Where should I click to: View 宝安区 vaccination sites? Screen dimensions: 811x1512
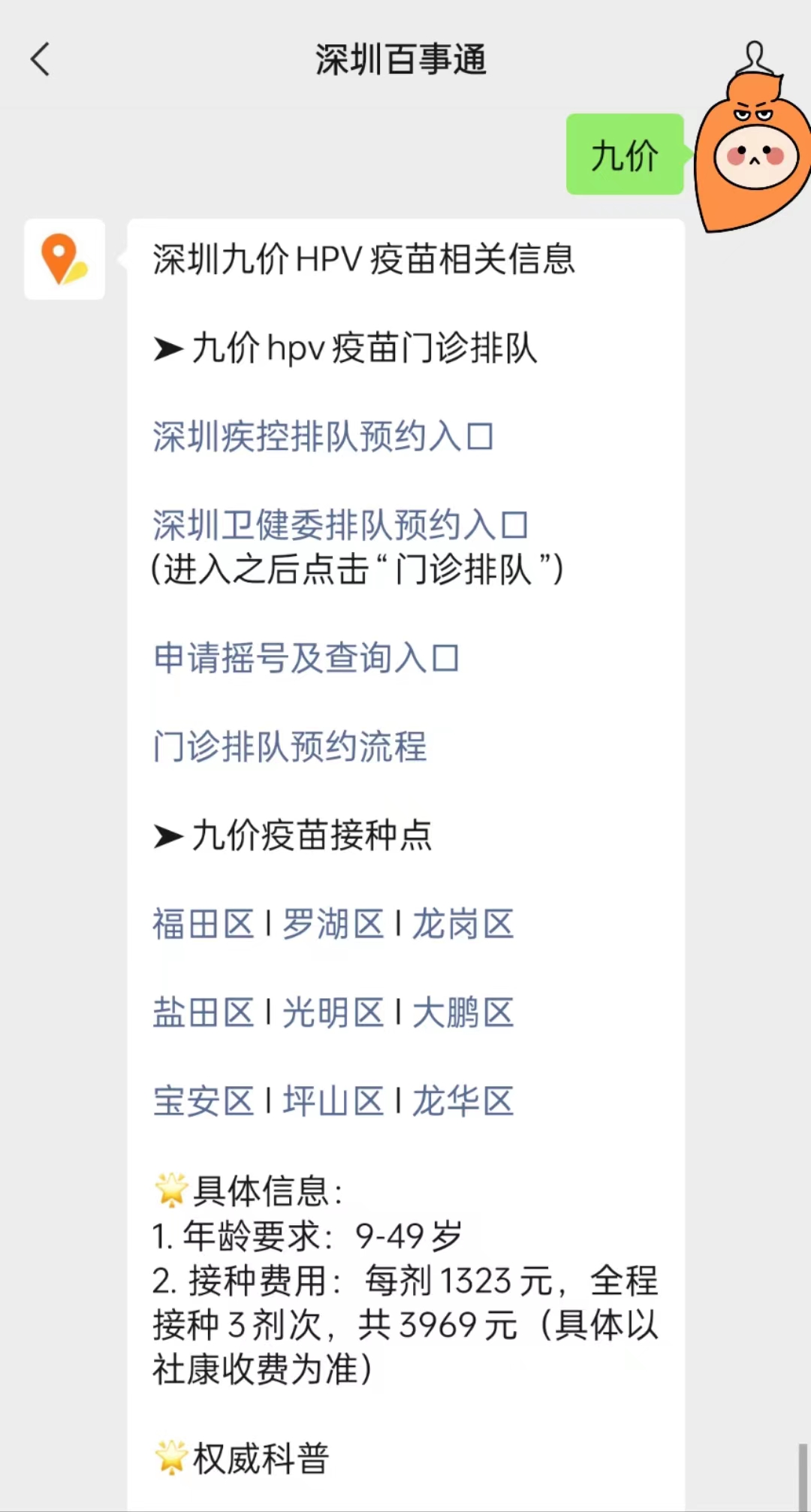(204, 1101)
